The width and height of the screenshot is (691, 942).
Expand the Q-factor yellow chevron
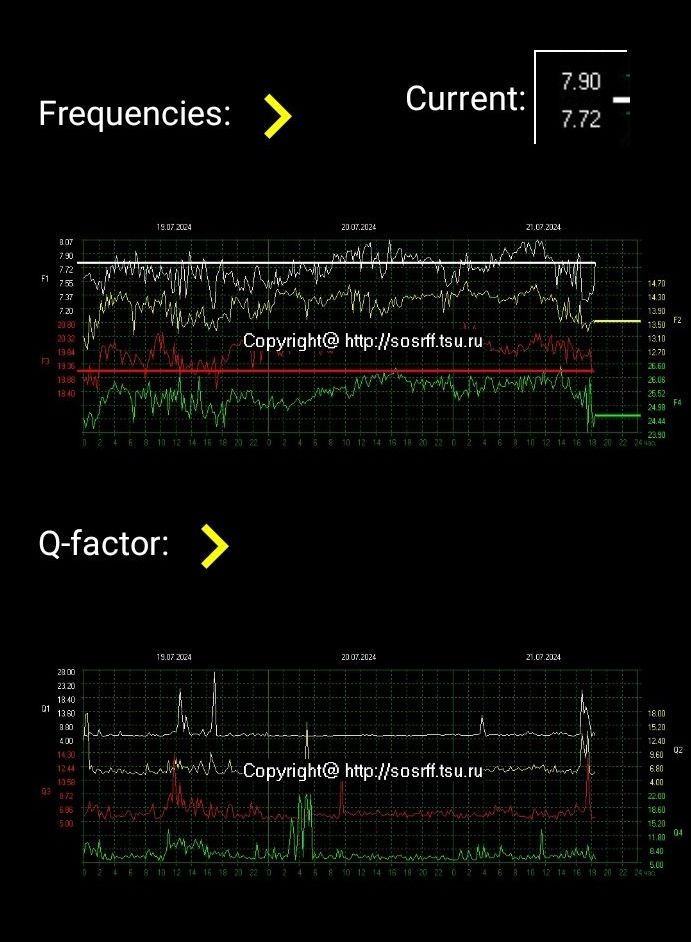click(x=215, y=546)
